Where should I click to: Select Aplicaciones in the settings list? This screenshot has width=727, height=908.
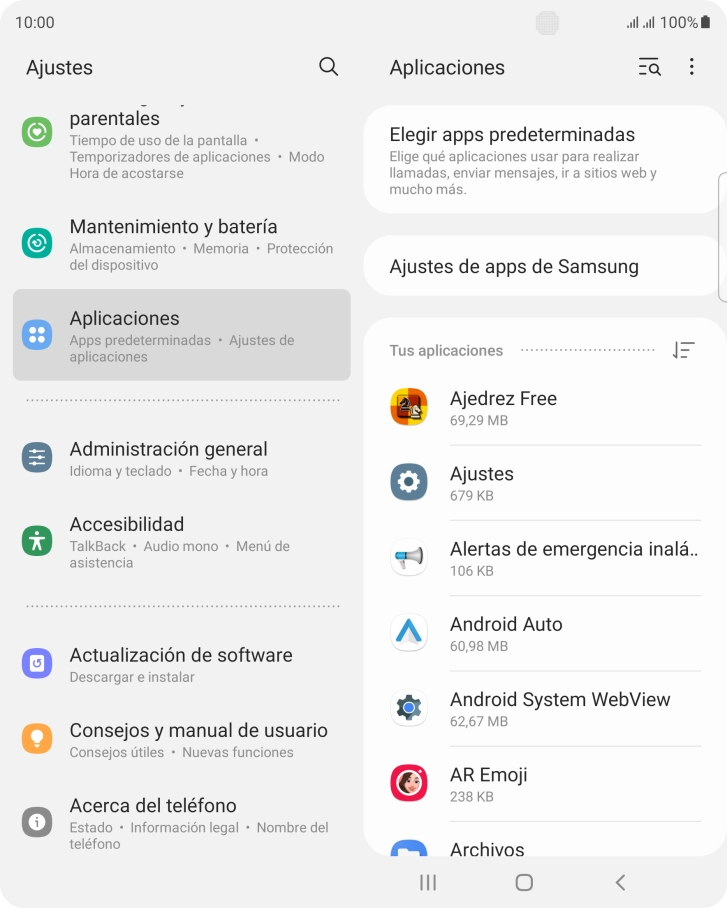point(181,335)
